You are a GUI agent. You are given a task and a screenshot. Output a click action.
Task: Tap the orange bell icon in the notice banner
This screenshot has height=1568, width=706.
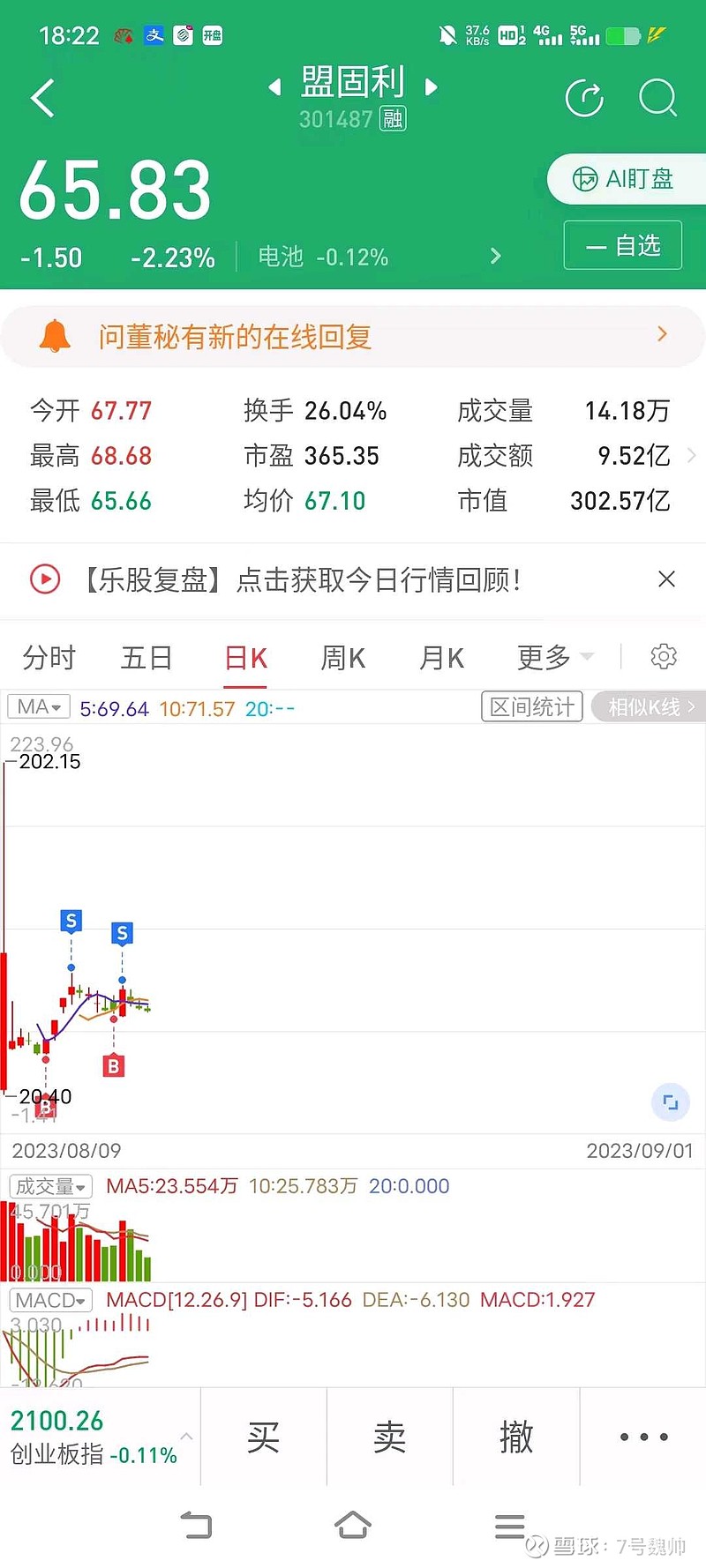click(x=56, y=335)
